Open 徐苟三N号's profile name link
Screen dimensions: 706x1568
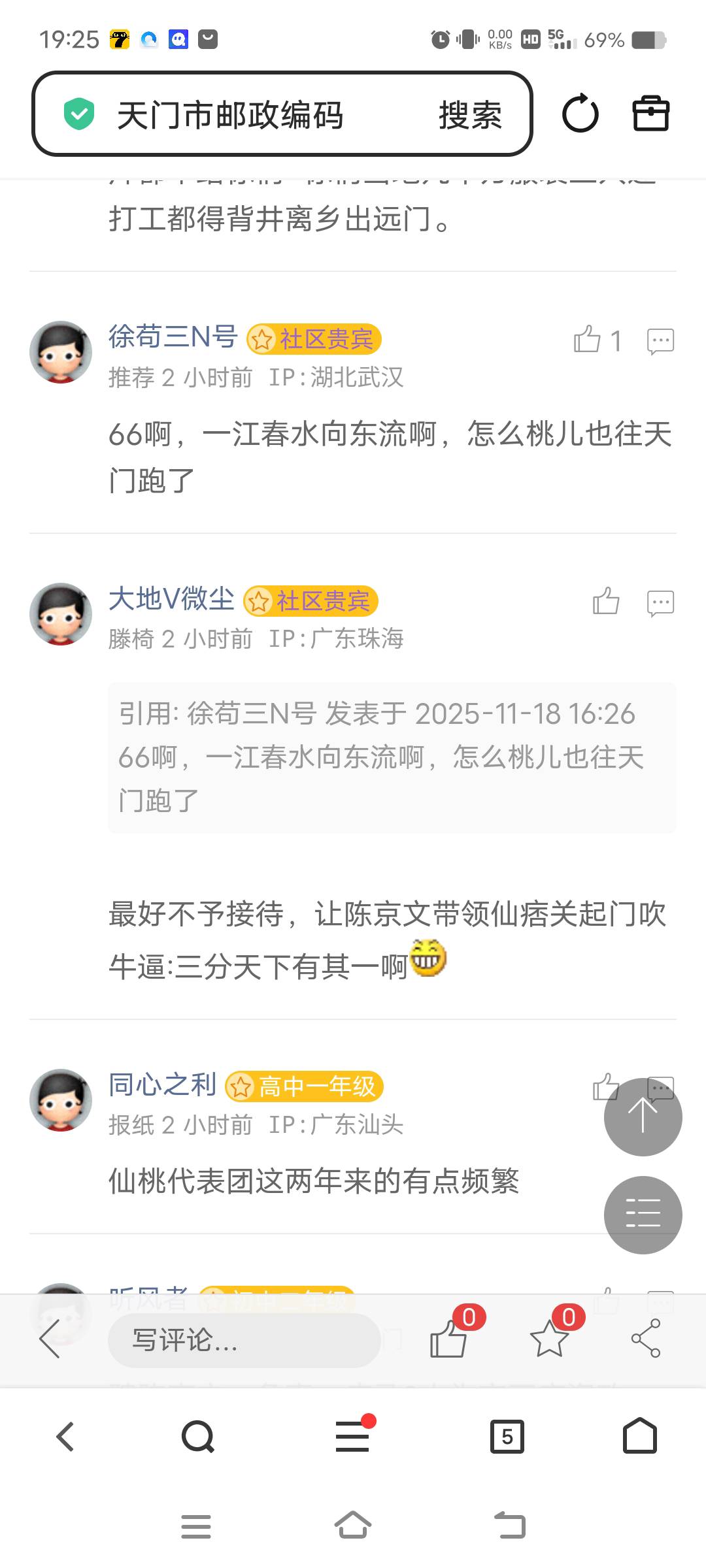pyautogui.click(x=173, y=336)
